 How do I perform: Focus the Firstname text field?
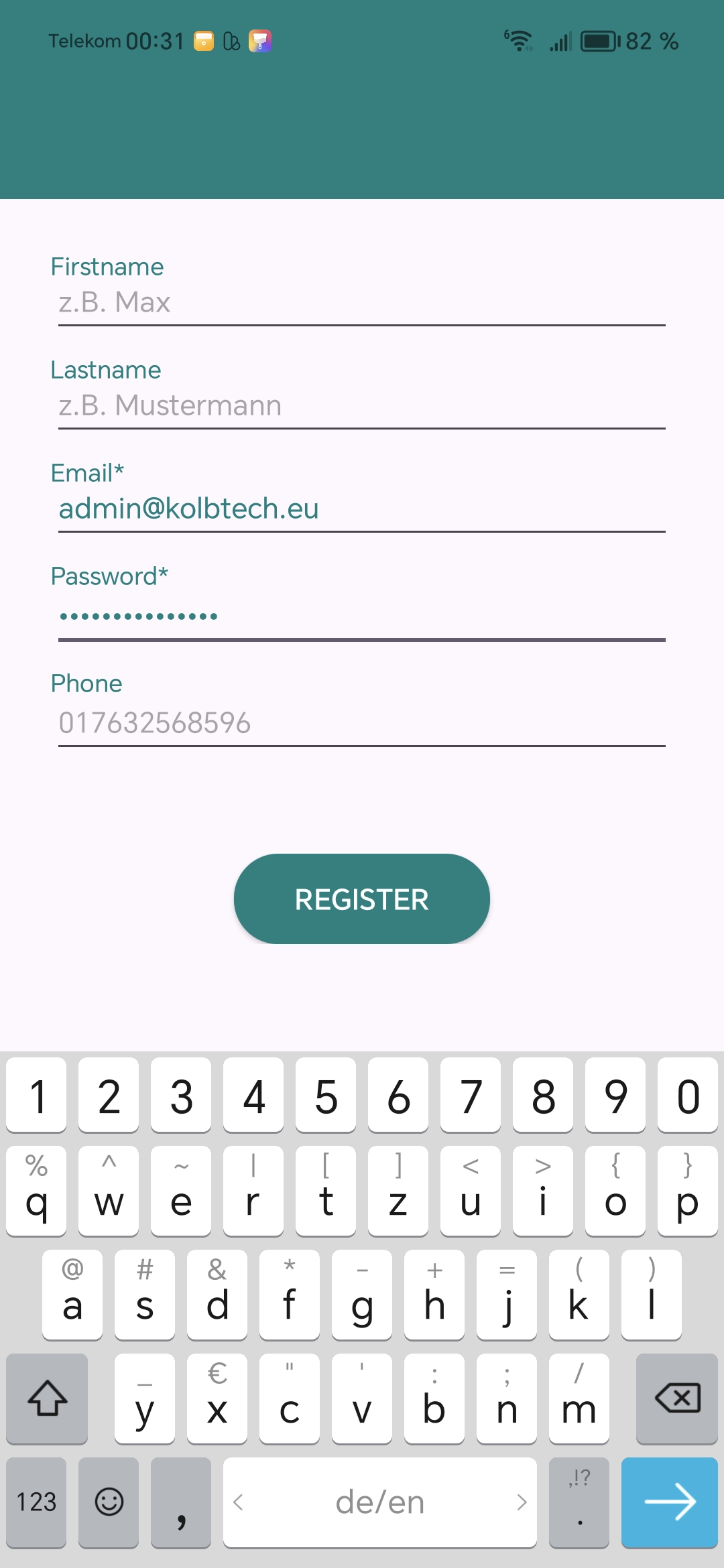click(362, 303)
